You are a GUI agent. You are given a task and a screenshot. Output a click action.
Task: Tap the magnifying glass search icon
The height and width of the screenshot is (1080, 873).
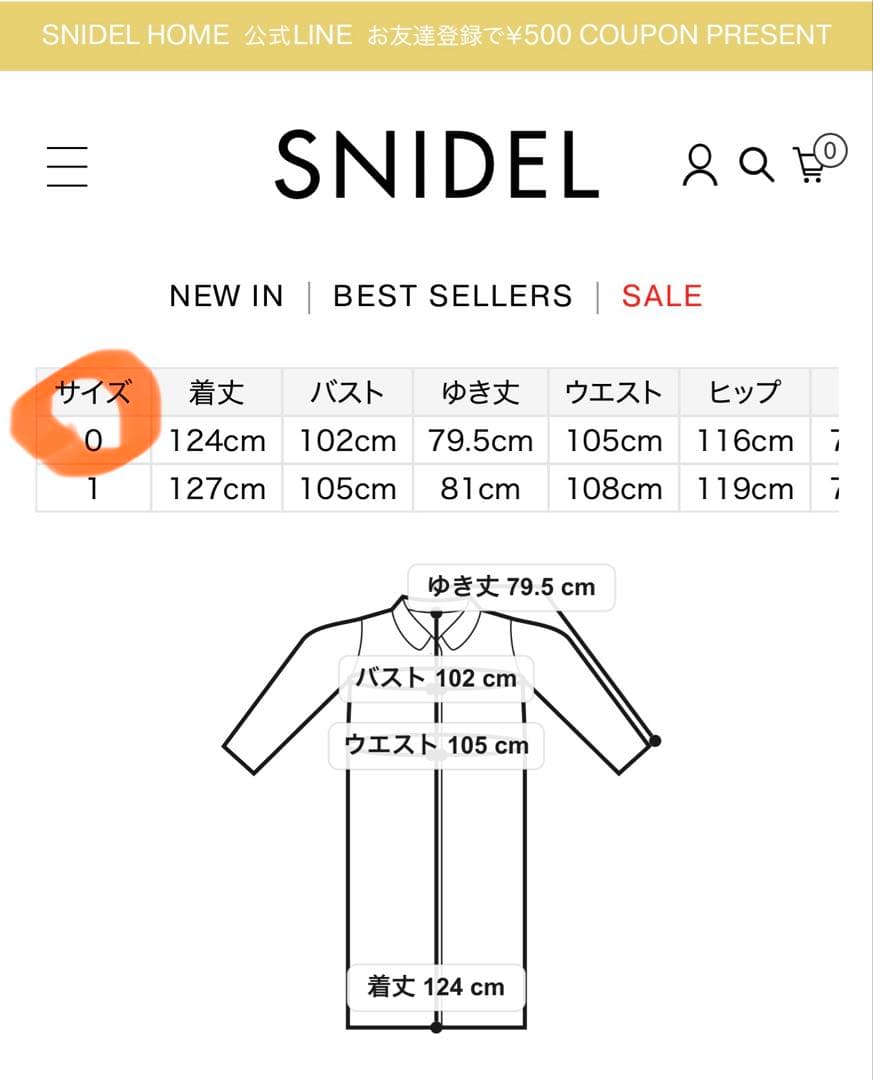click(x=756, y=163)
